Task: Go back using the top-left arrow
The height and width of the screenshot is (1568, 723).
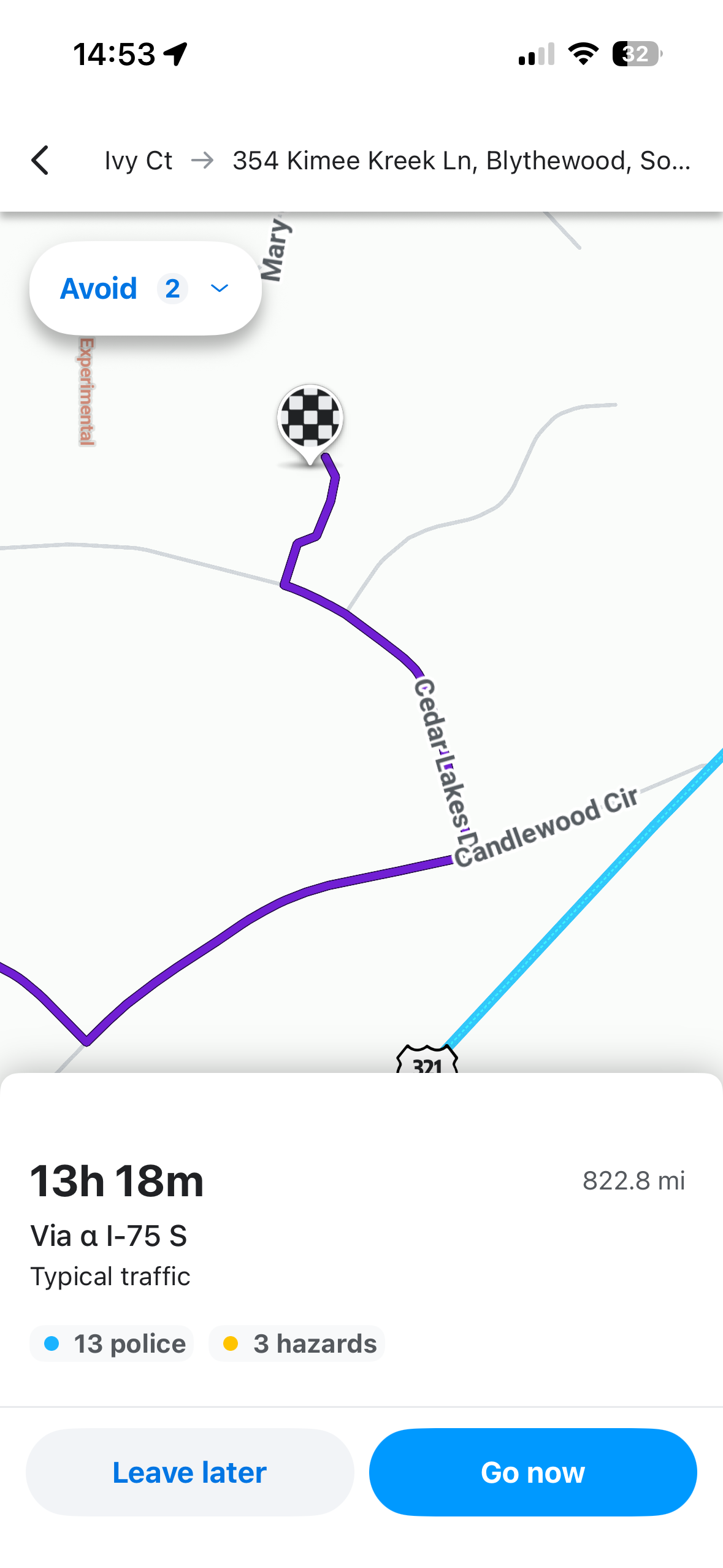Action: 40,161
